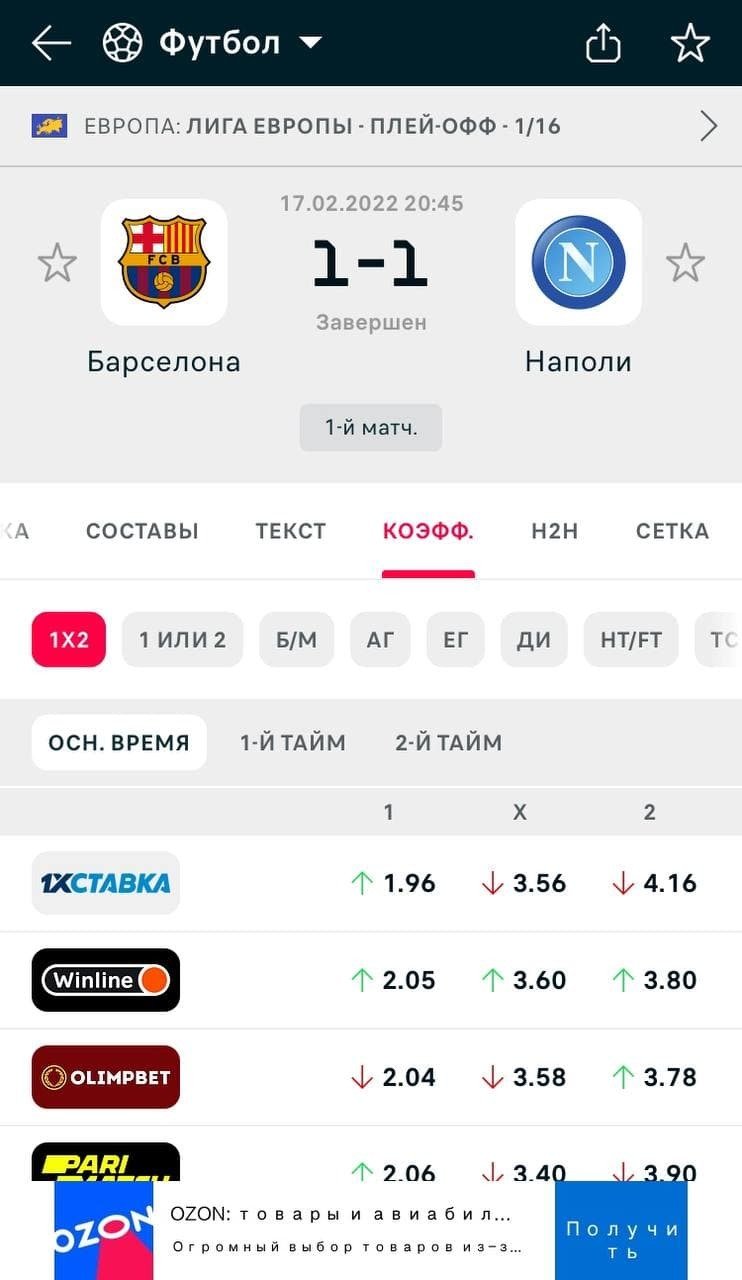Show odds for 2-й тайм
Image resolution: width=742 pixels, height=1280 pixels.
click(x=448, y=743)
